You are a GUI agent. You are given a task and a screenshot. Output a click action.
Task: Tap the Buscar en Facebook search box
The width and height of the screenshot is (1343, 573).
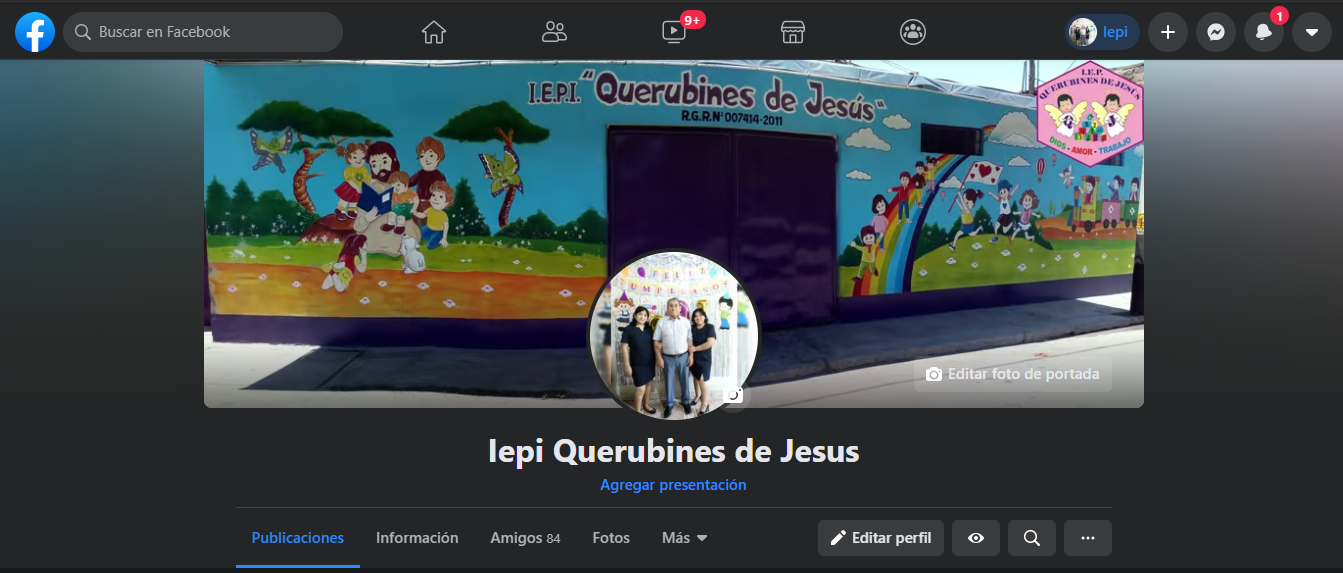click(x=203, y=32)
